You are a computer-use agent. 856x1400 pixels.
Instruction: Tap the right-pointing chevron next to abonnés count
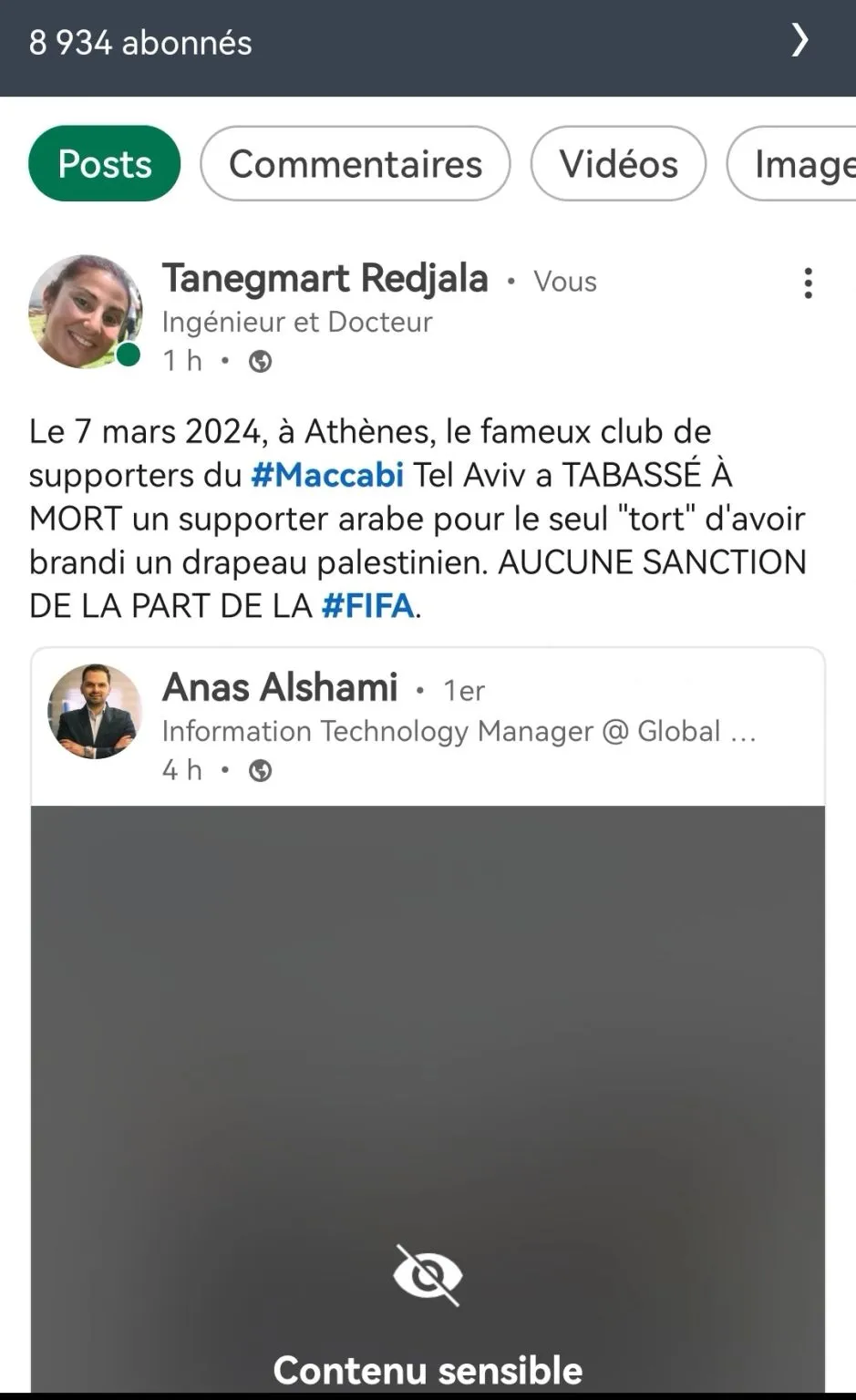tap(799, 41)
